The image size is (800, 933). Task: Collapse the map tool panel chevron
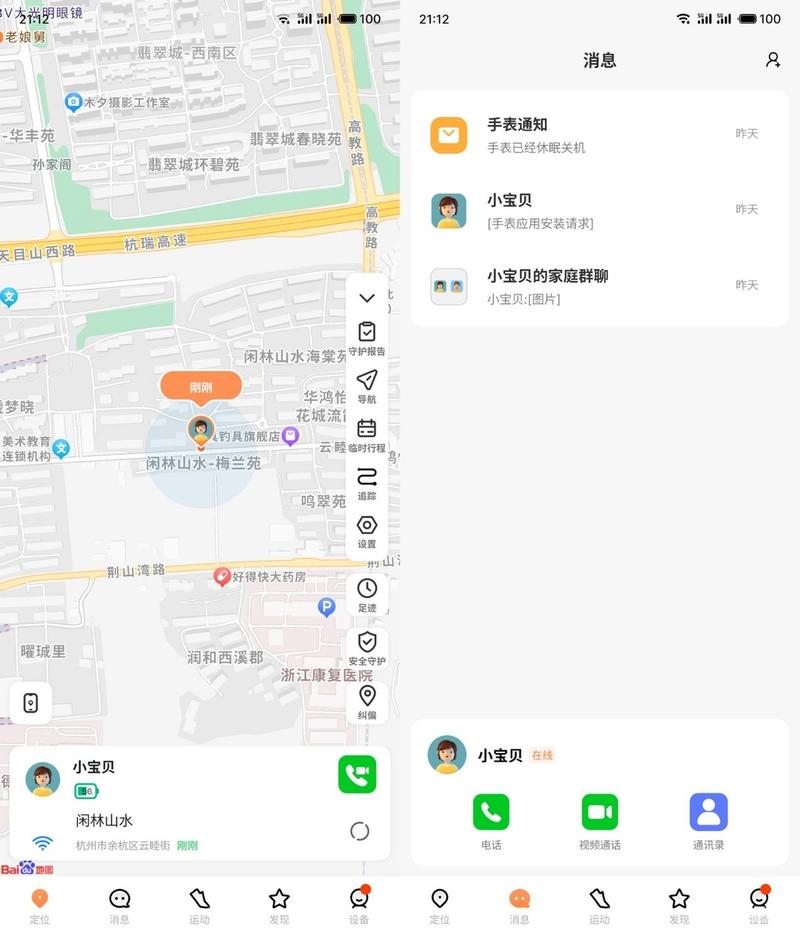[x=367, y=298]
